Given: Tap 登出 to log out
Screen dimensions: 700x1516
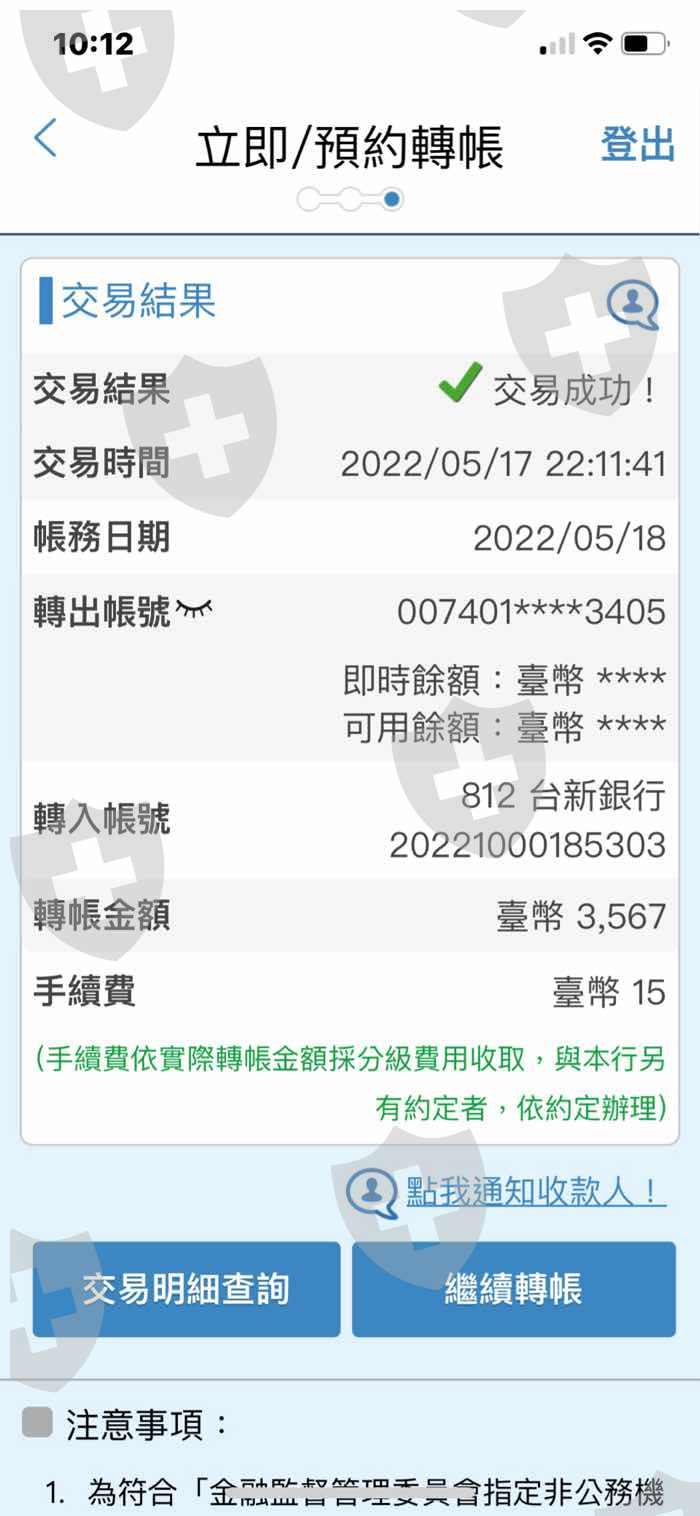Looking at the screenshot, I should click(x=637, y=145).
